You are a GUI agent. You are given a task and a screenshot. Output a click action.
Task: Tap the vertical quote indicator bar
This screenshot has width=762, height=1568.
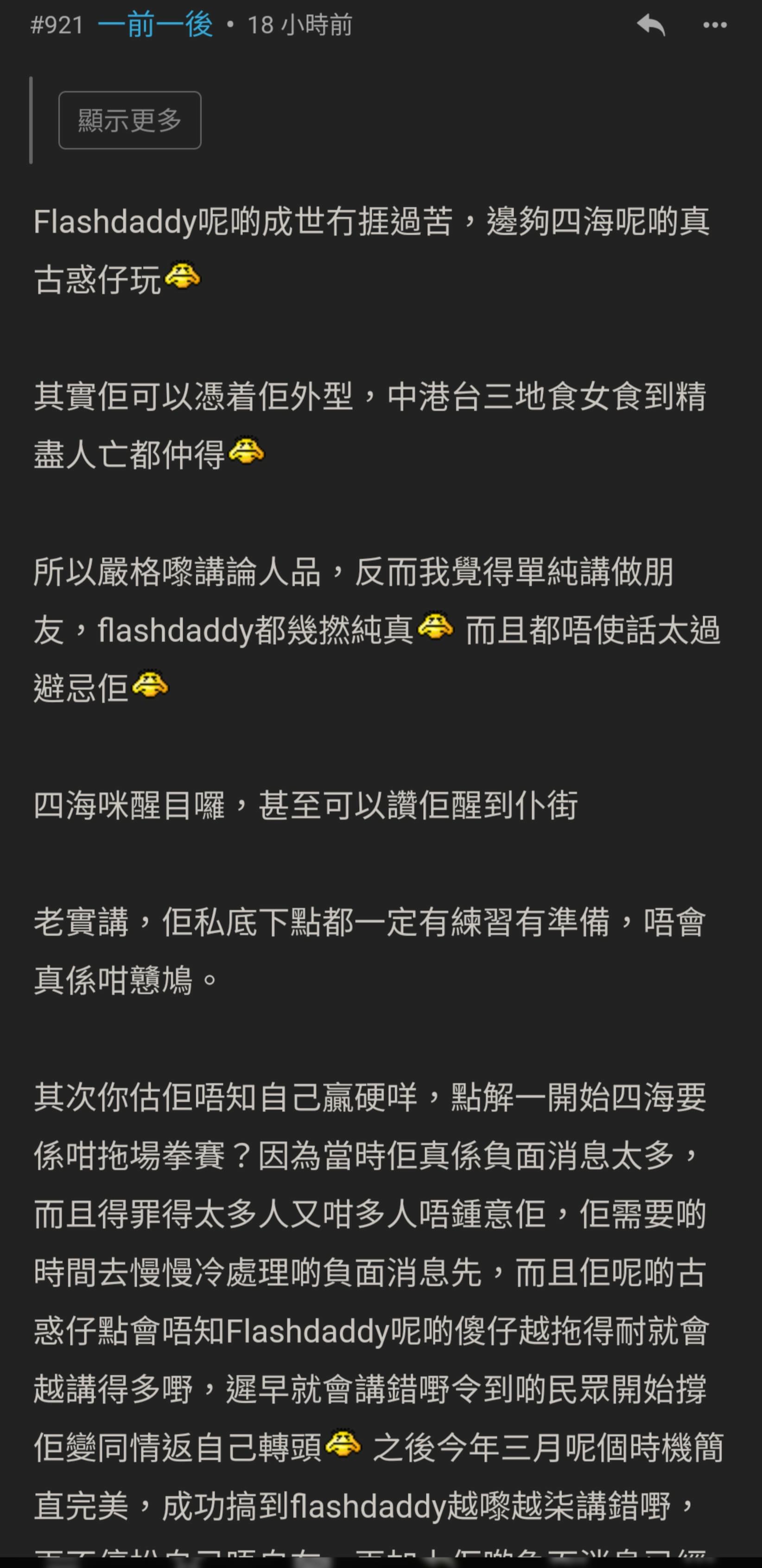click(x=32, y=119)
